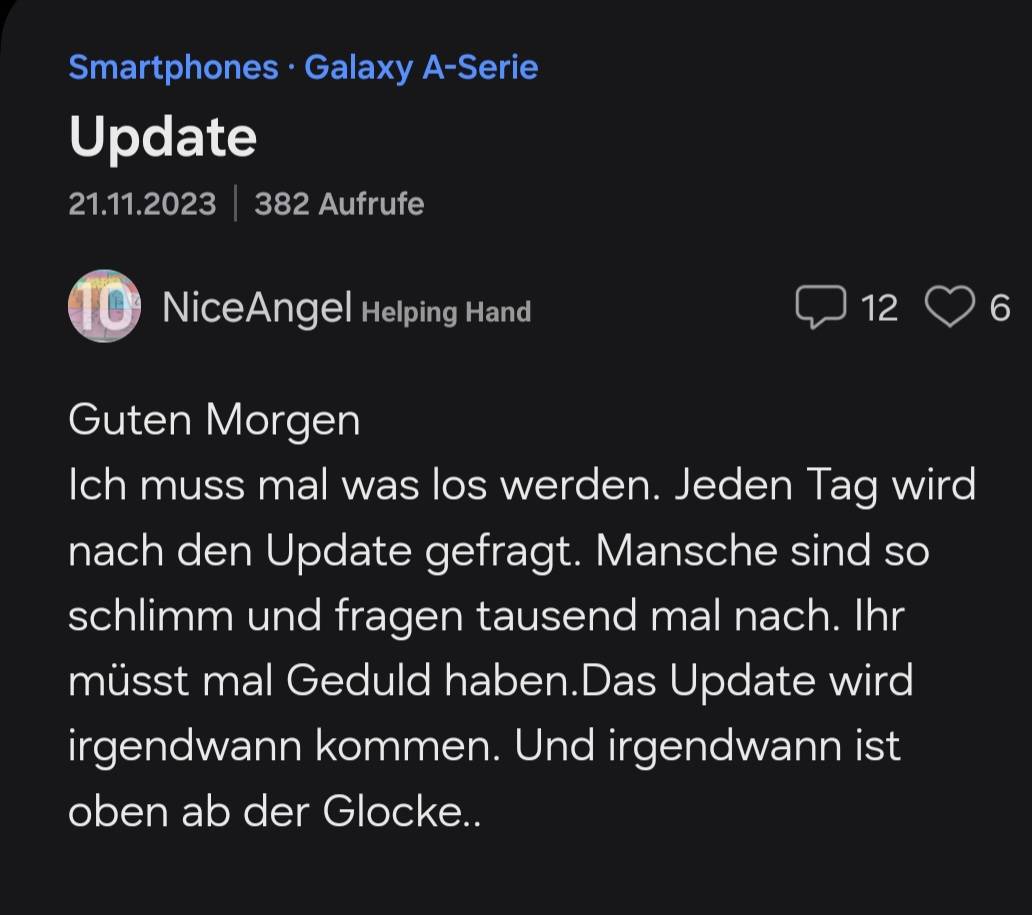The width and height of the screenshot is (1032, 915).
Task: Open the comments speech bubble
Action: [x=820, y=307]
